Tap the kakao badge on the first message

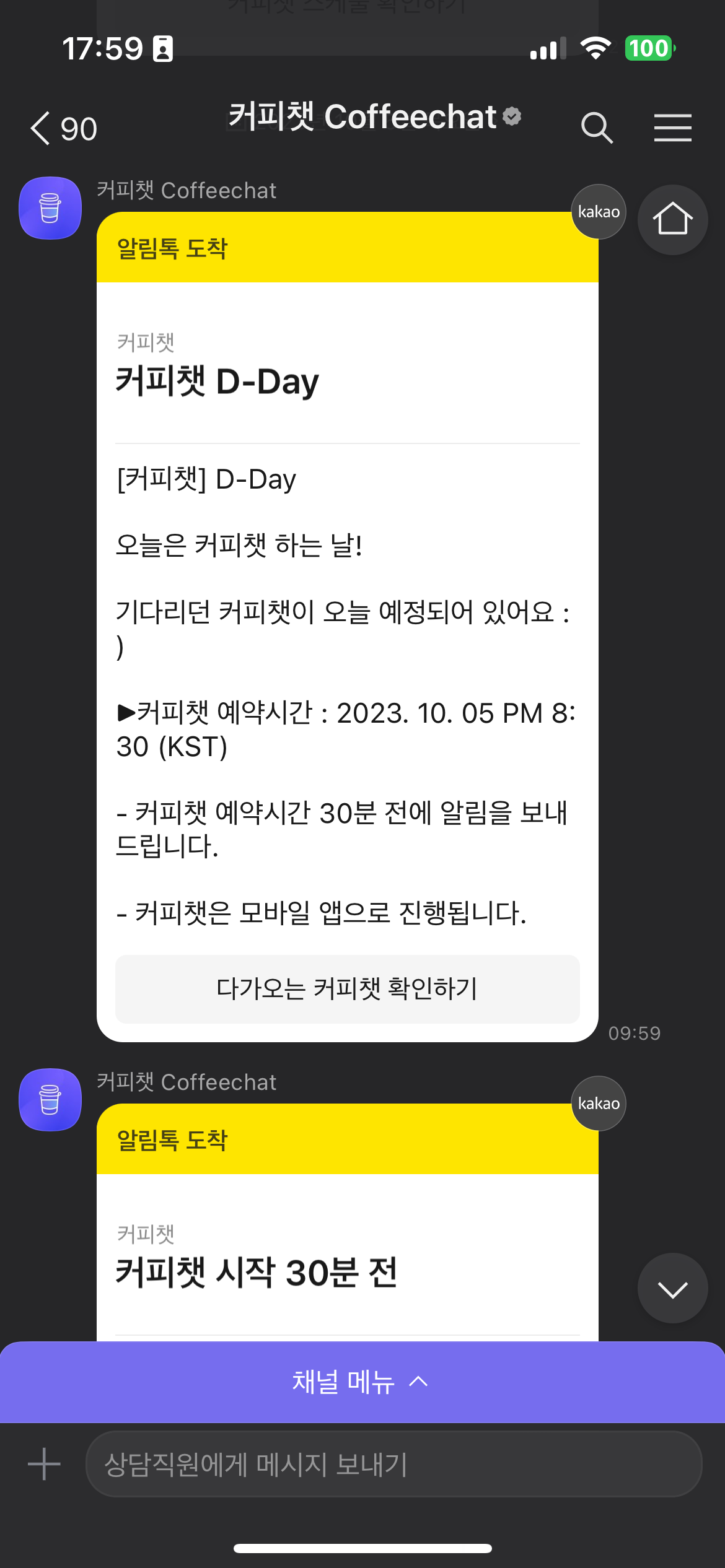coord(597,212)
